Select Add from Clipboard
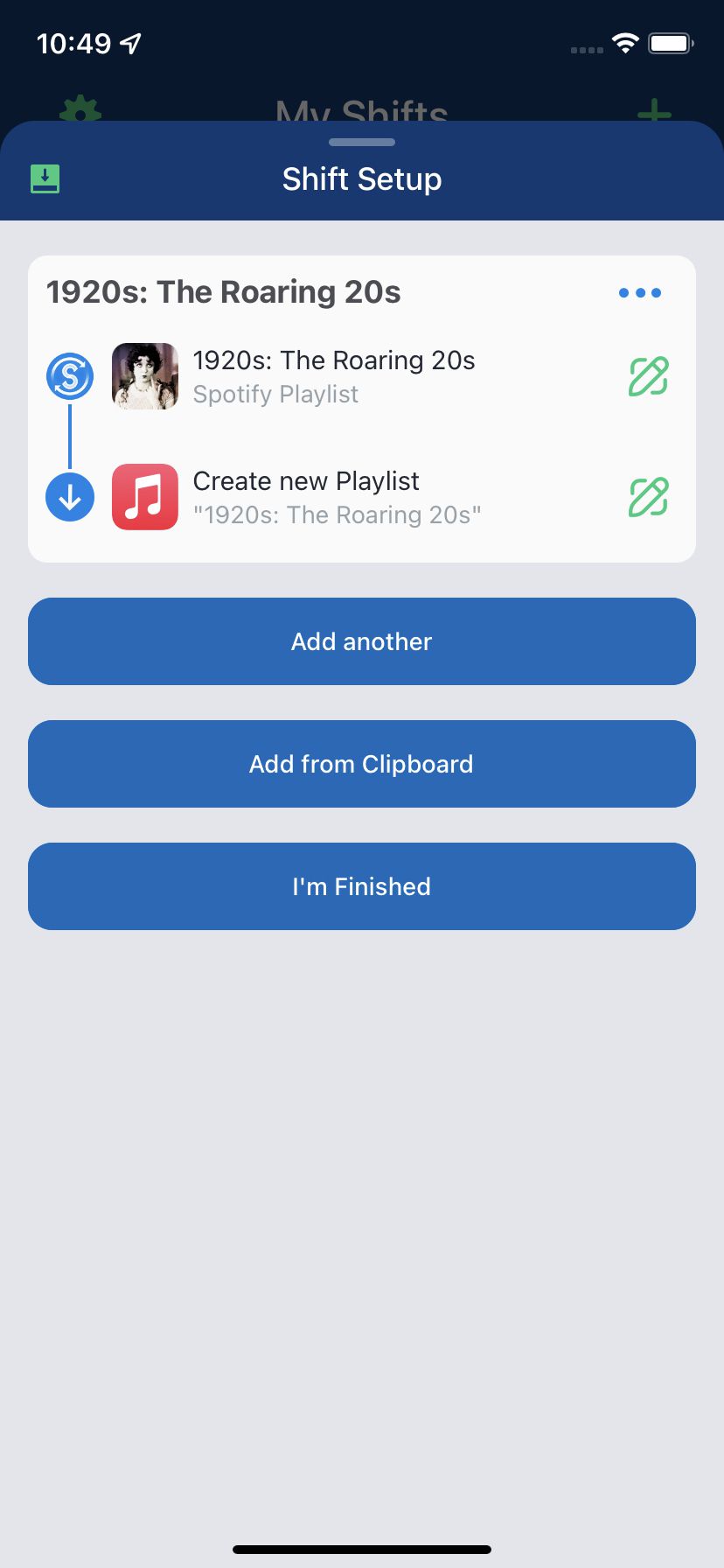 pyautogui.click(x=362, y=764)
